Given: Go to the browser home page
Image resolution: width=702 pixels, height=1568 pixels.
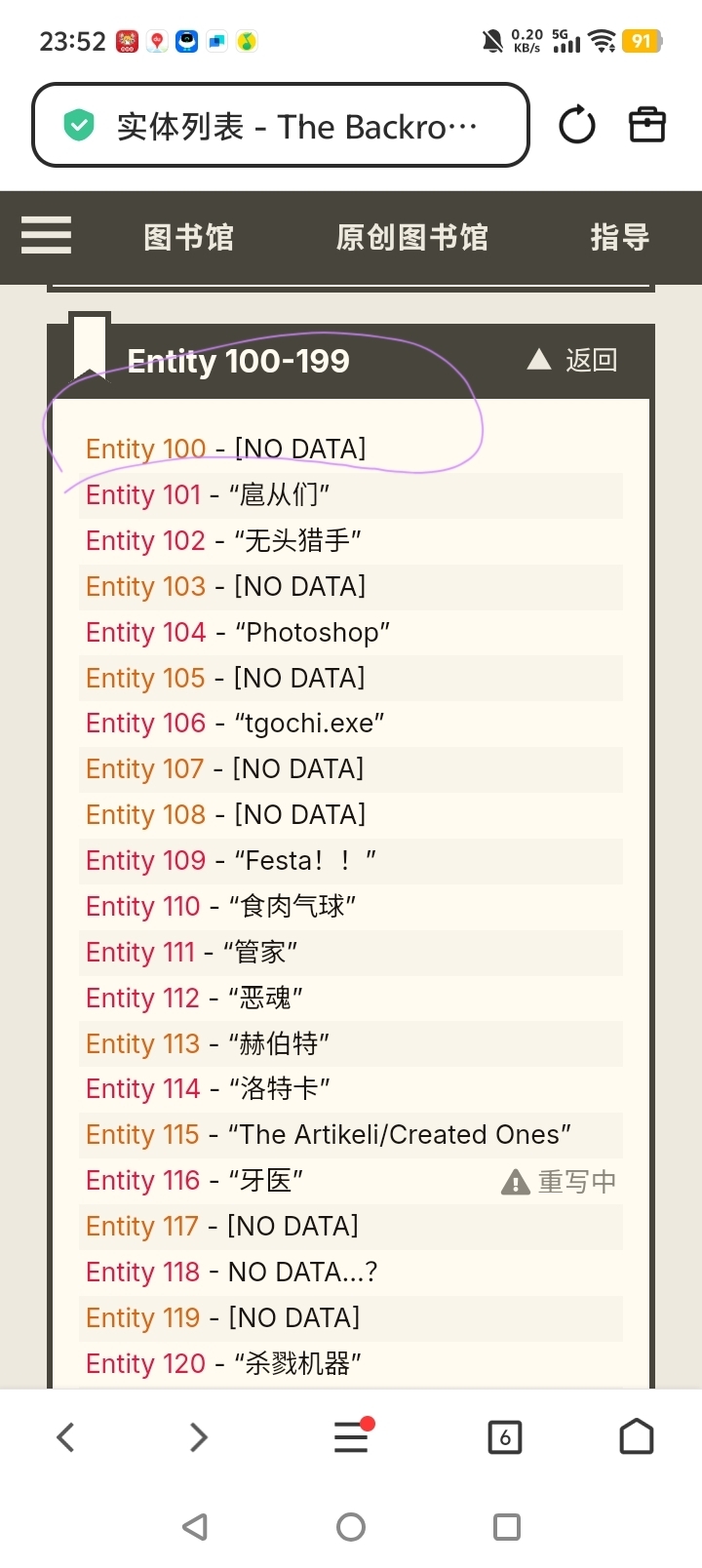Looking at the screenshot, I should coord(636,1436).
